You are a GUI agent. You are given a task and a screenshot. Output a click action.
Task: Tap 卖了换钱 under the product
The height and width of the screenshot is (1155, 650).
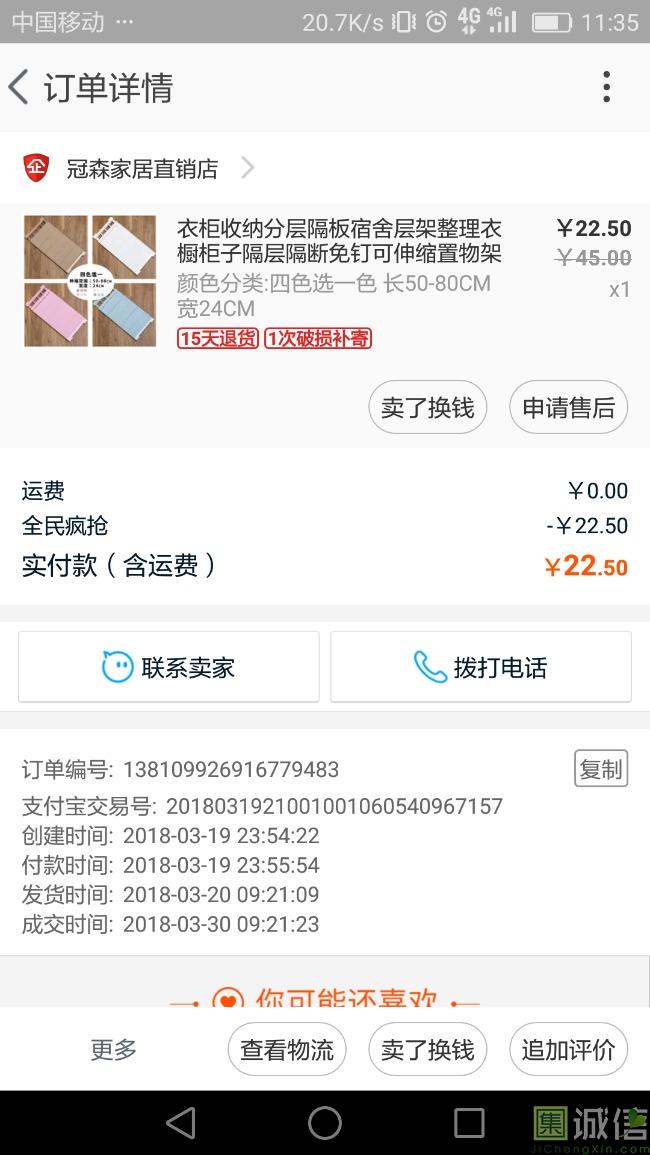pyautogui.click(x=427, y=407)
